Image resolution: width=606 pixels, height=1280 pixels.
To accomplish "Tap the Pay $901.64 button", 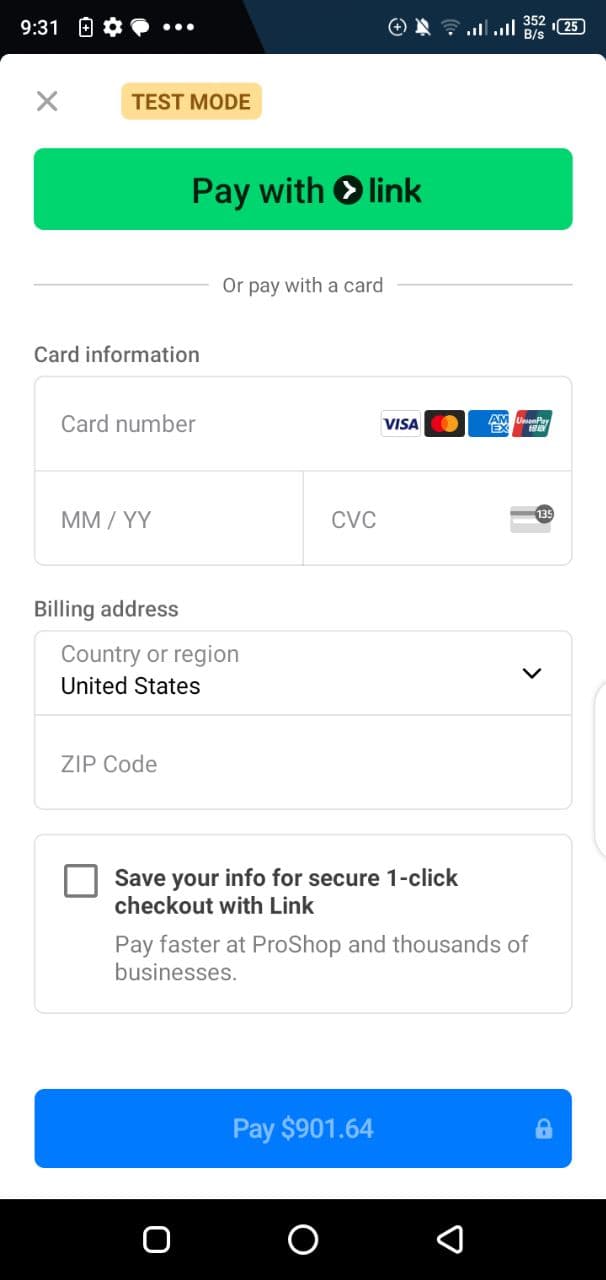I will 303,1128.
